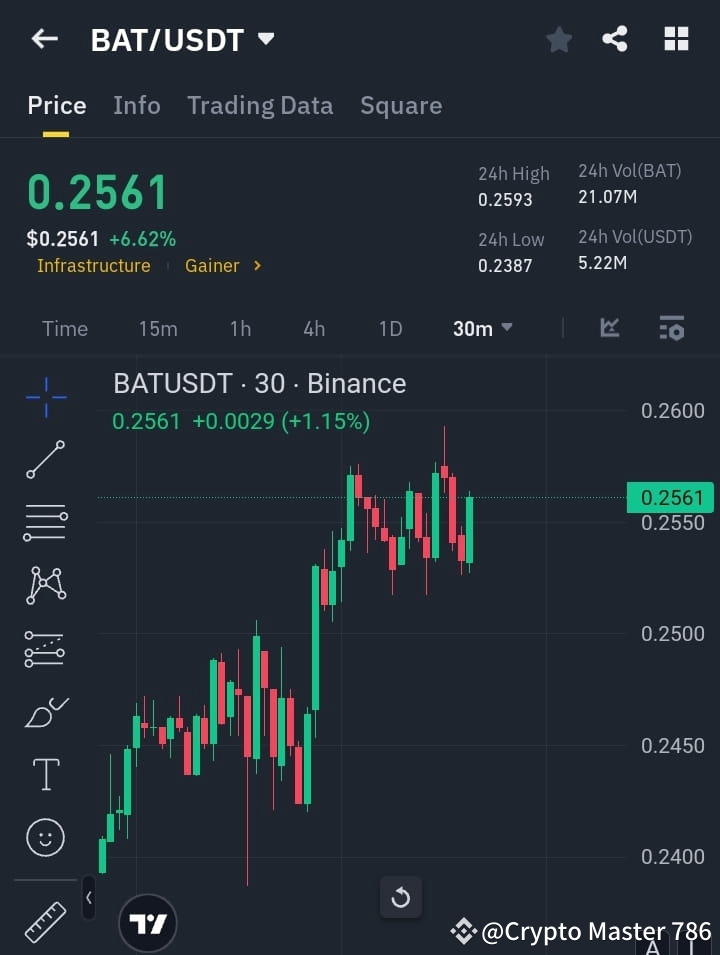Open the 30m timeframe dropdown
The width and height of the screenshot is (720, 955).
482,328
